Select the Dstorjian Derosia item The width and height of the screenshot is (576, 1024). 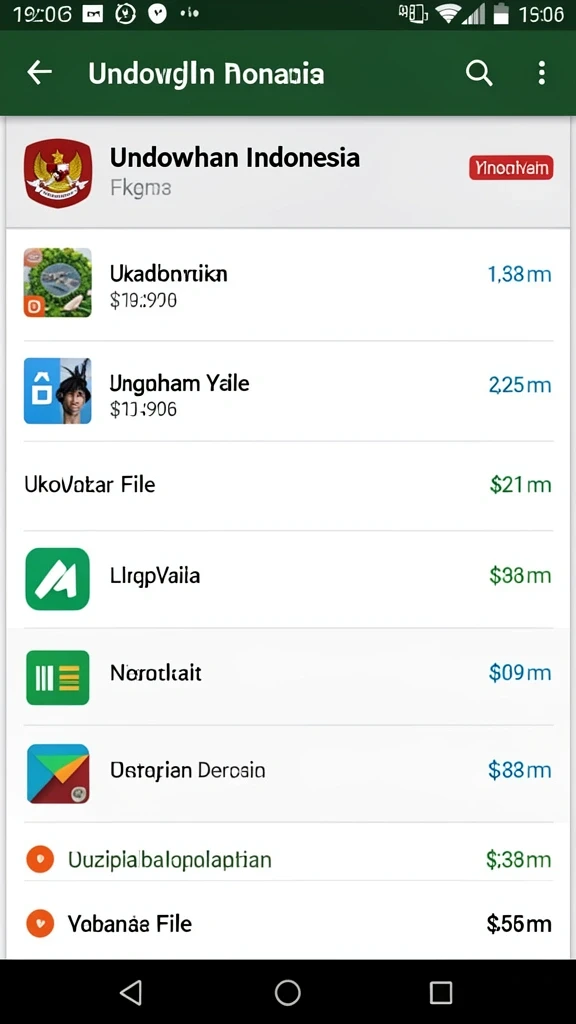click(288, 773)
